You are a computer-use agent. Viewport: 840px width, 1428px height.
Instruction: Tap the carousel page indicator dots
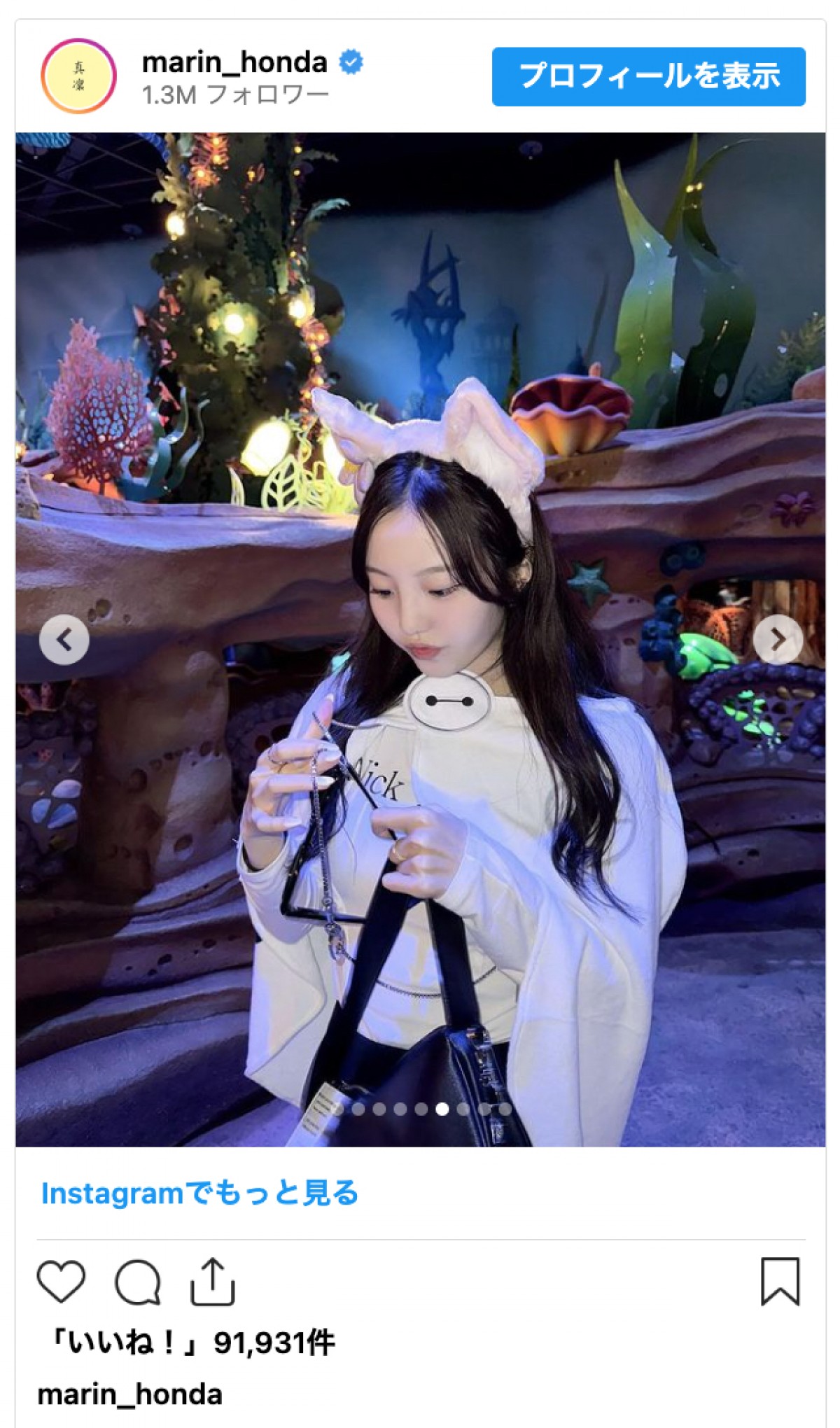click(x=421, y=1109)
